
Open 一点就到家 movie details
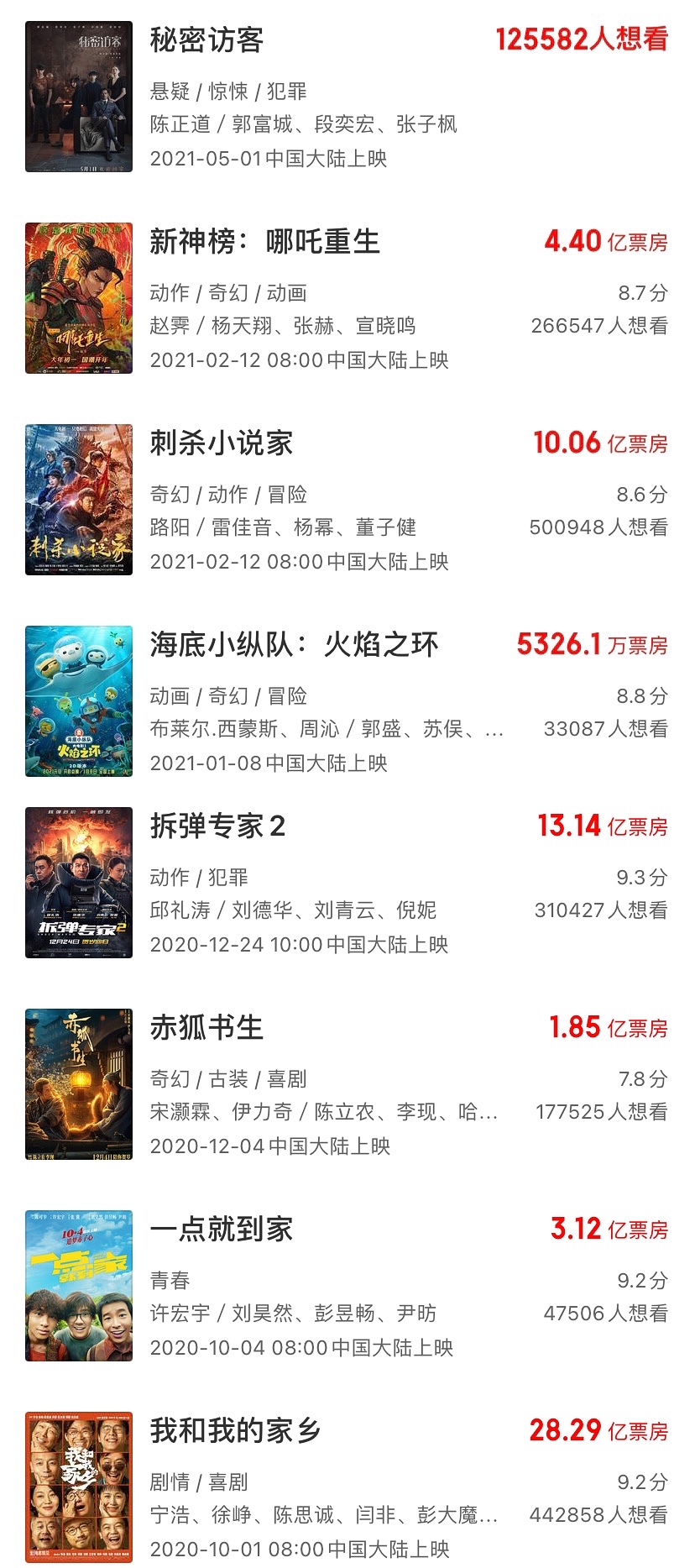(222, 1230)
